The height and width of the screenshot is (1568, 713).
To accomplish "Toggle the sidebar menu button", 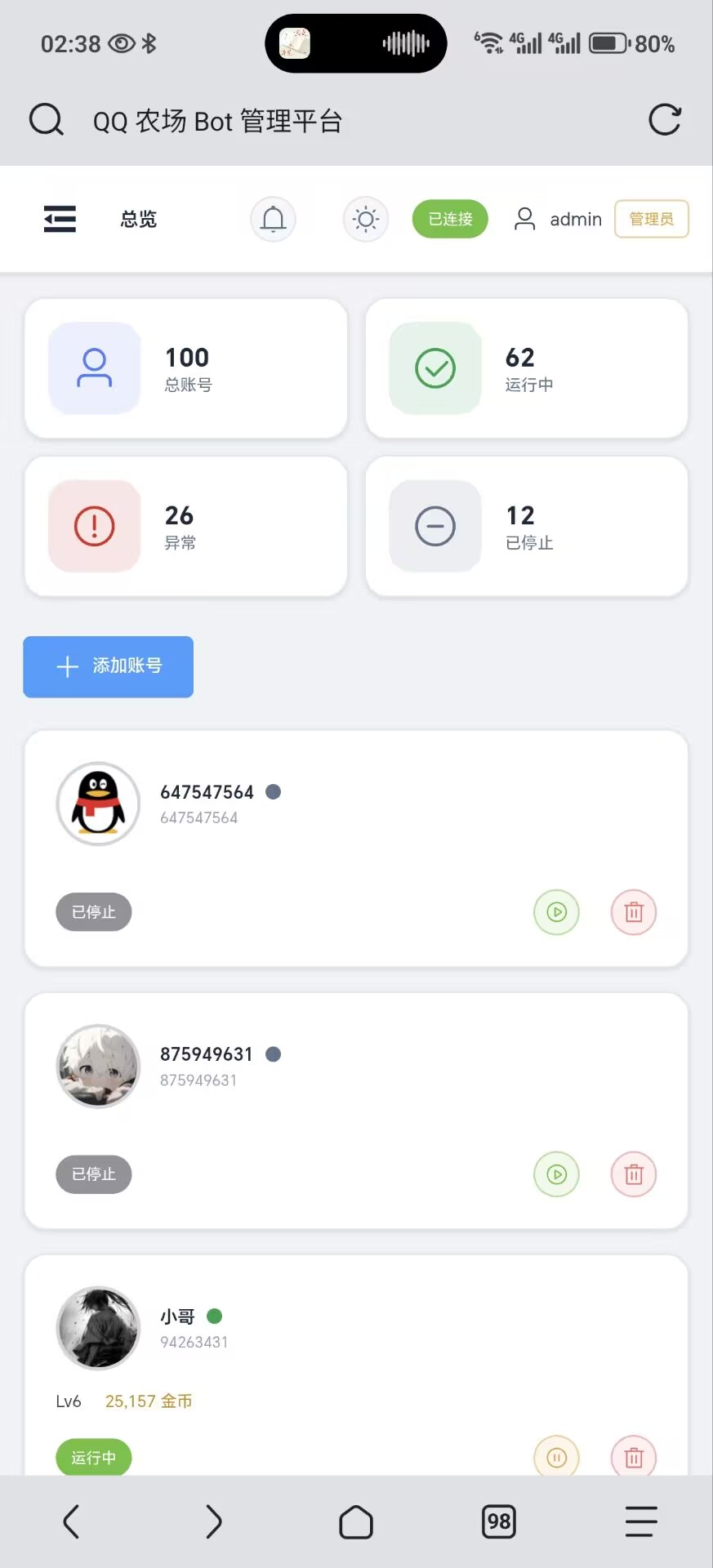I will (60, 219).
